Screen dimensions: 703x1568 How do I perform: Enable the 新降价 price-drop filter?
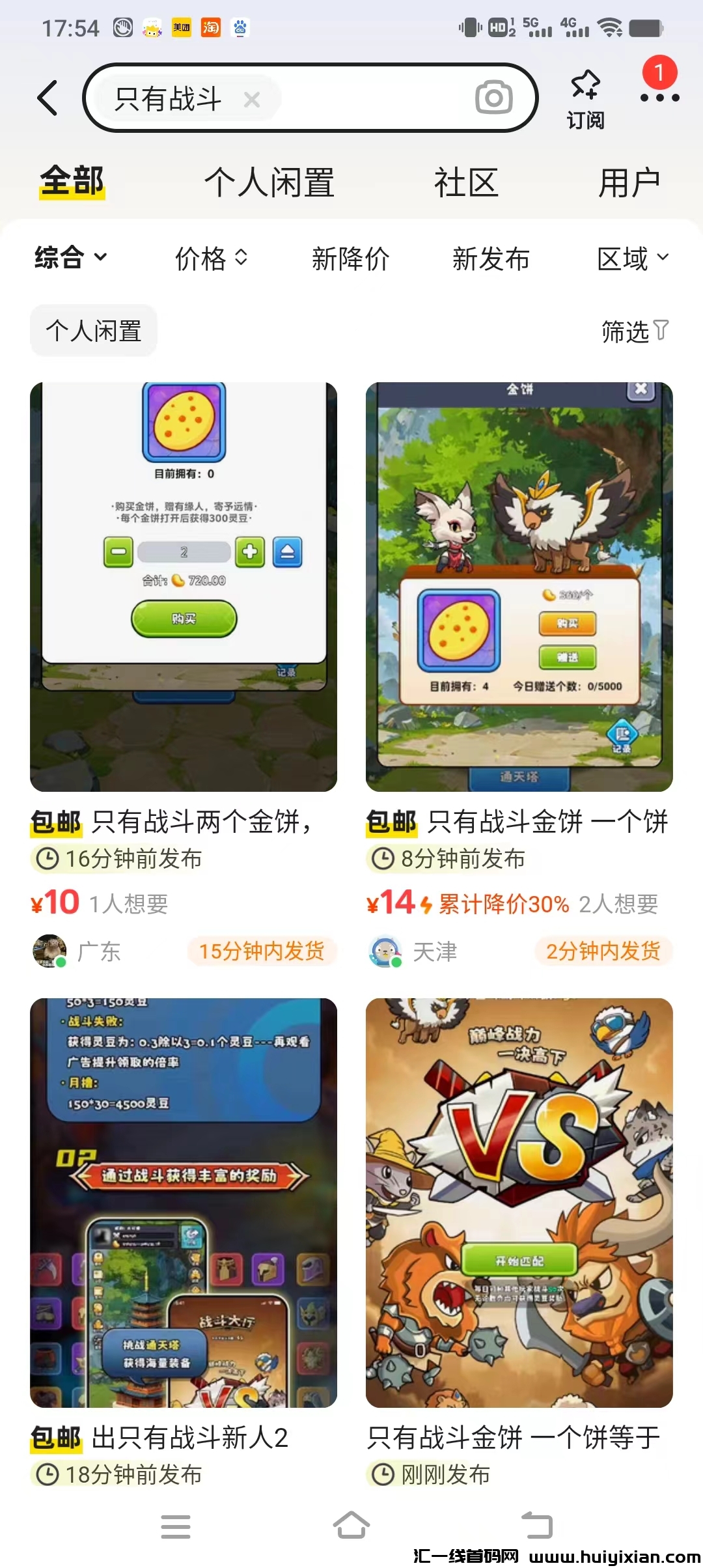tap(351, 259)
